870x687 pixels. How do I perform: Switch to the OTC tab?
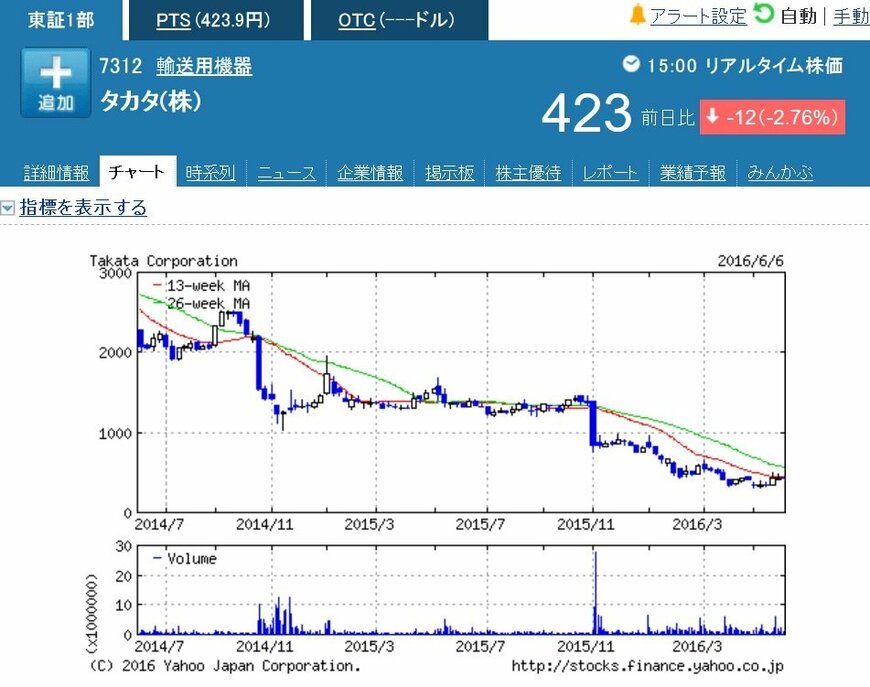tap(396, 19)
